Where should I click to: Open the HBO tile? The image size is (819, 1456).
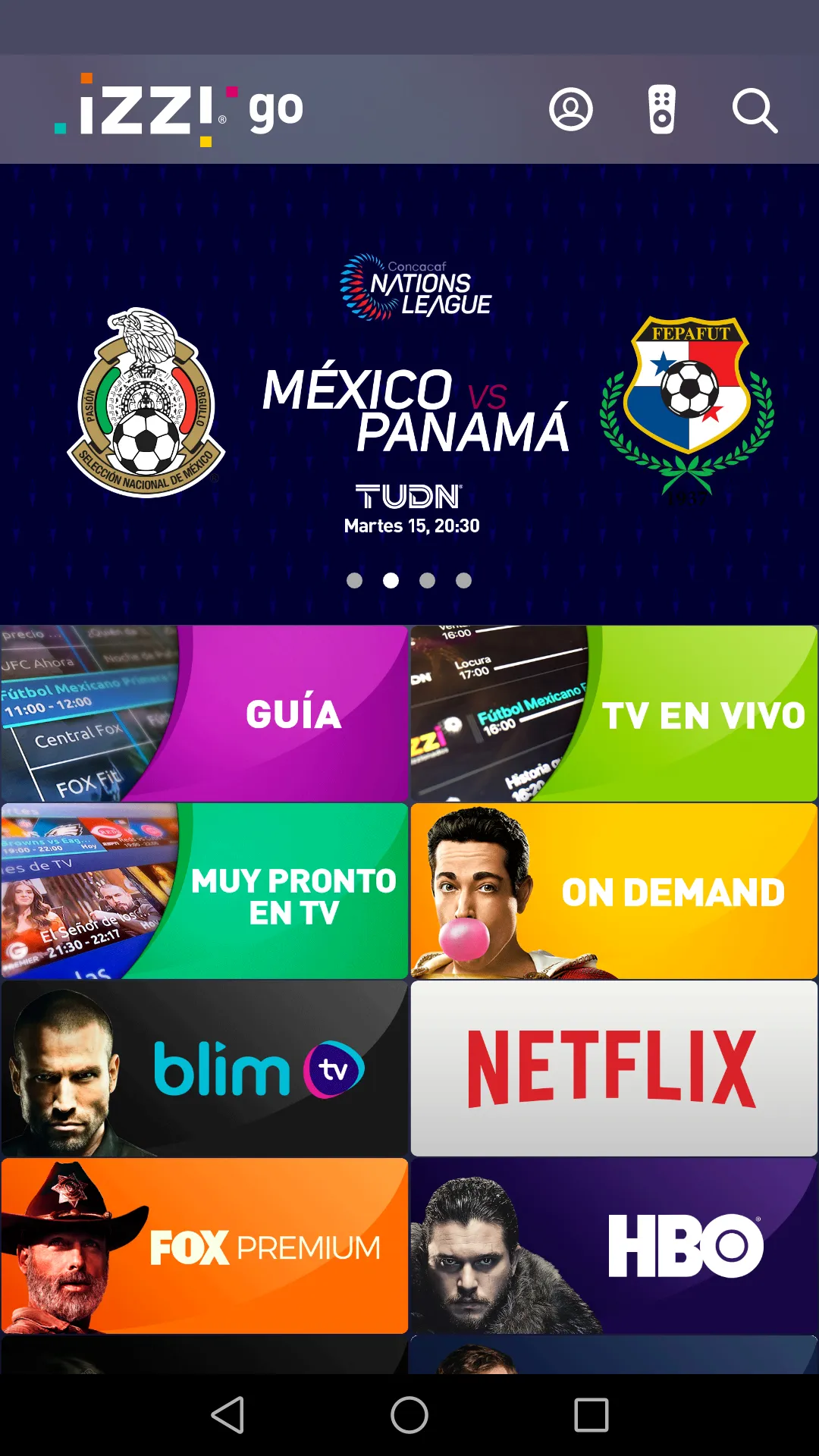pos(614,1246)
